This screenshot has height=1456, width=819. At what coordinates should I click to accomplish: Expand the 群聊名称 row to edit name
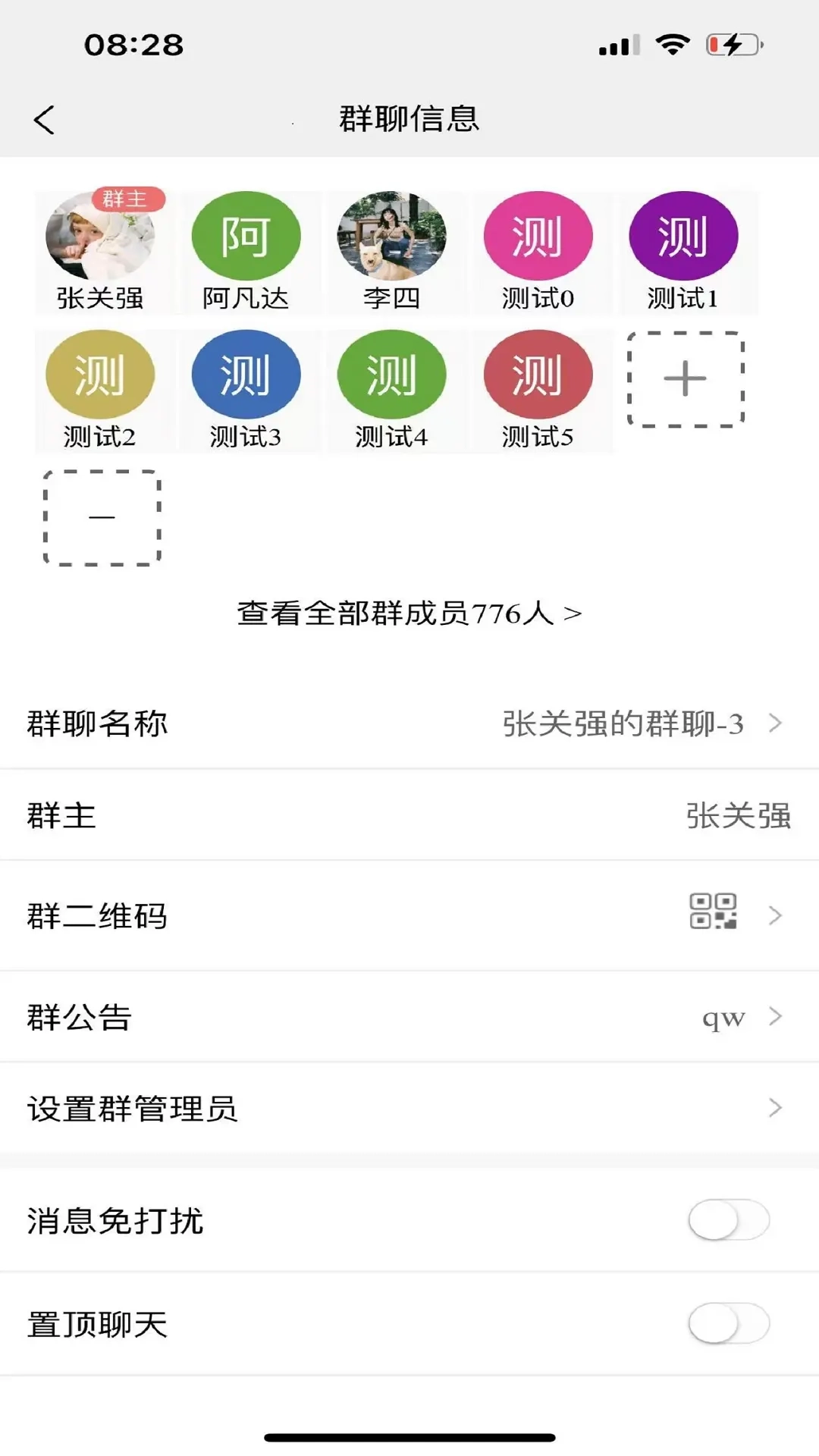click(x=409, y=724)
